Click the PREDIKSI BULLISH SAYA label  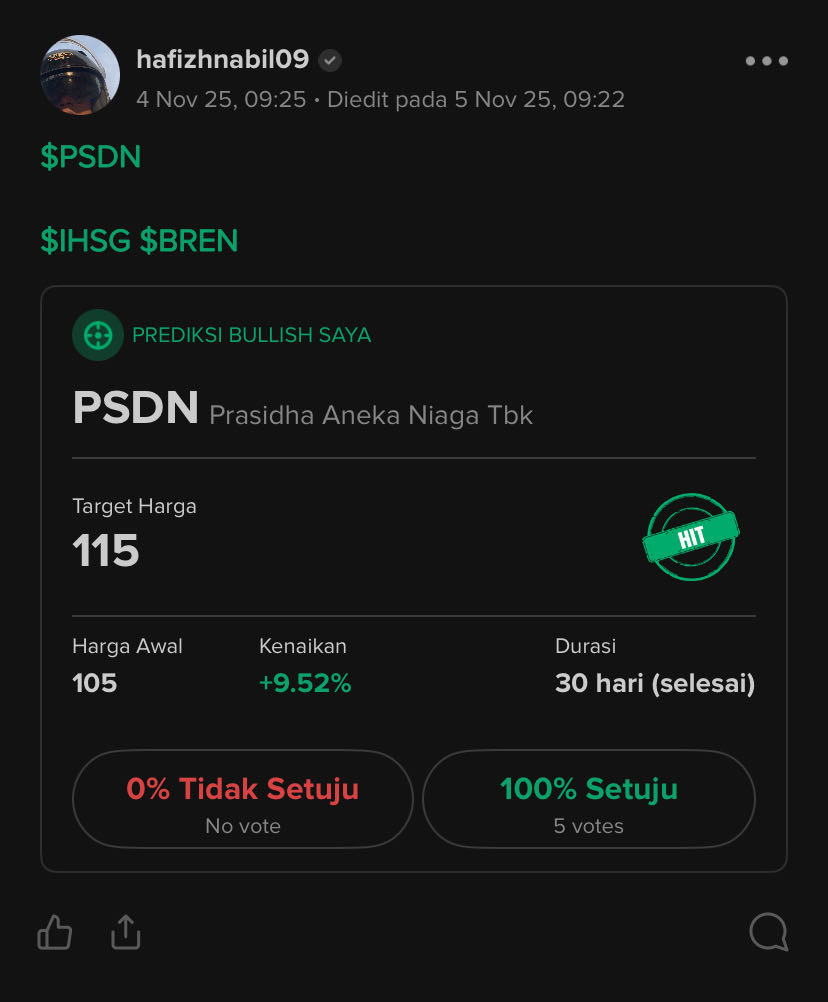251,335
